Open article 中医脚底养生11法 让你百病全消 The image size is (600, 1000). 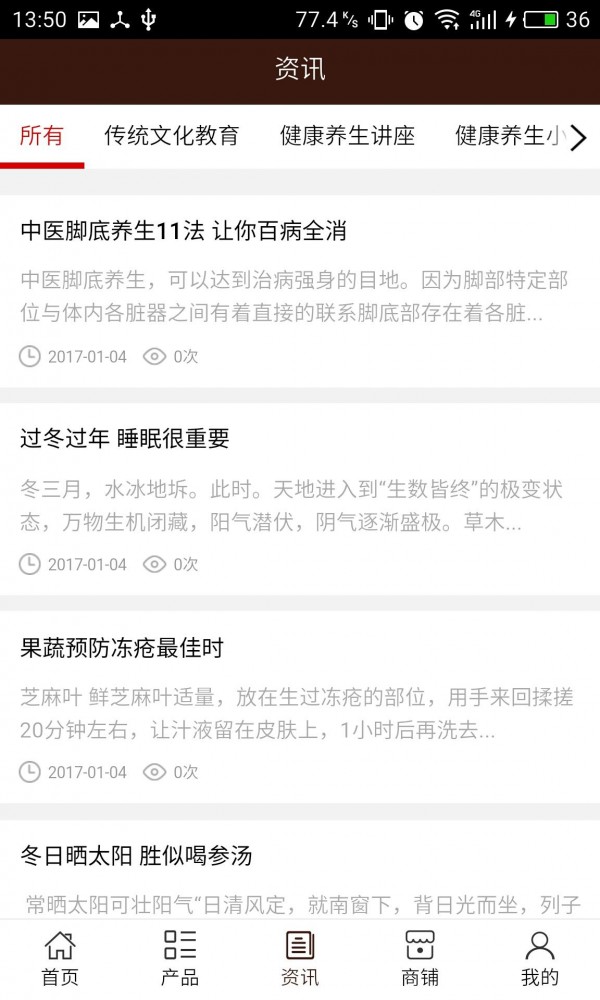184,232
